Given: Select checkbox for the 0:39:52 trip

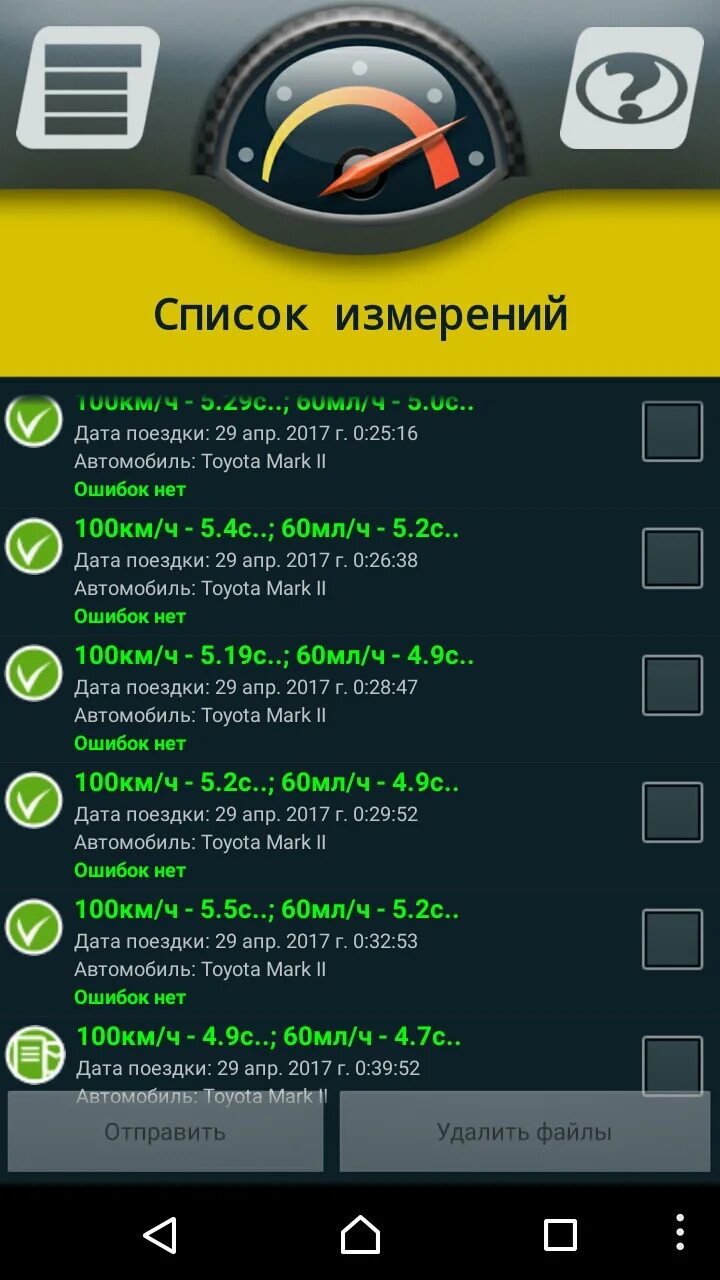Looking at the screenshot, I should [672, 1064].
